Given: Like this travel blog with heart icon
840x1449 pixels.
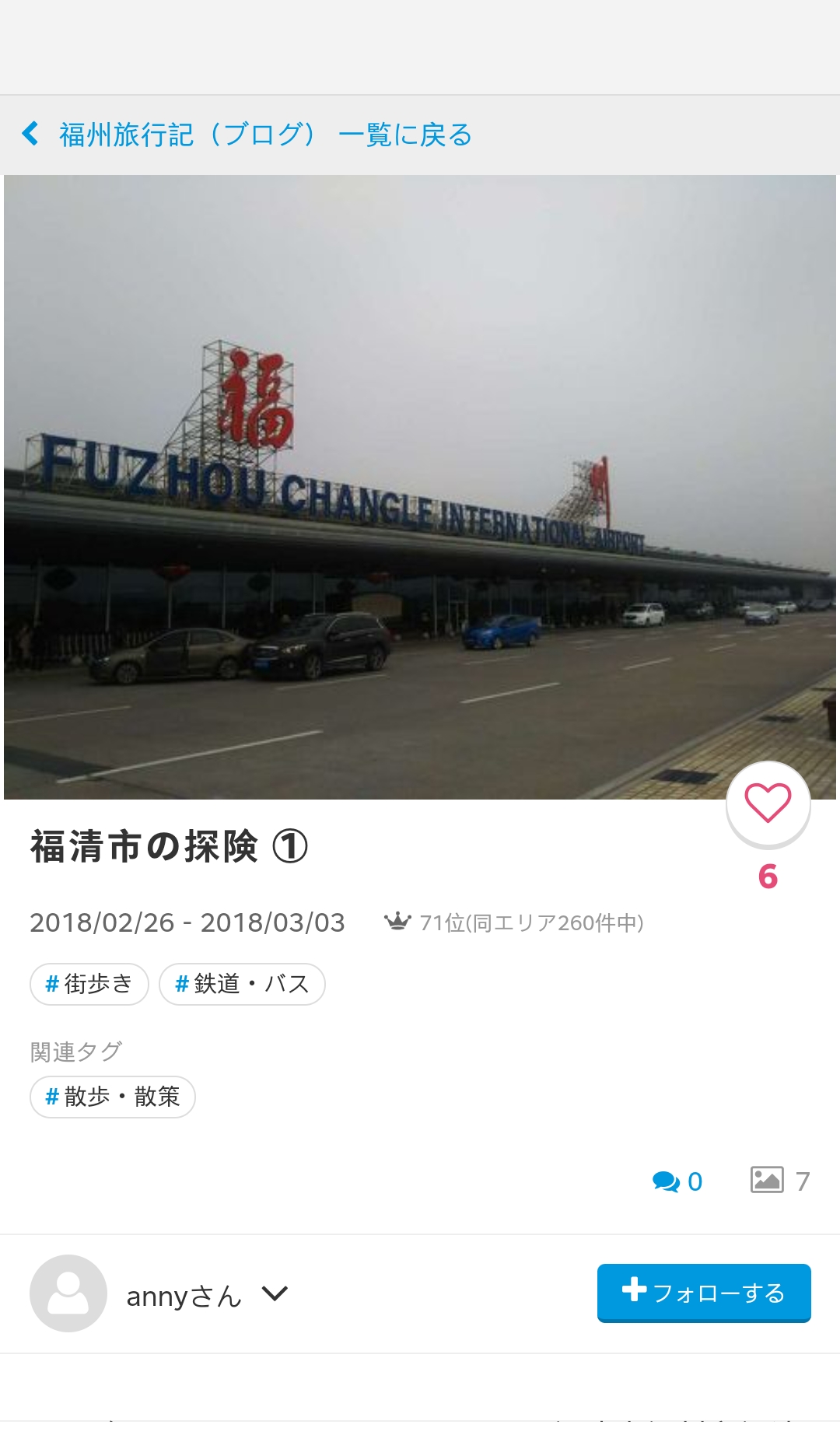Looking at the screenshot, I should pyautogui.click(x=768, y=803).
